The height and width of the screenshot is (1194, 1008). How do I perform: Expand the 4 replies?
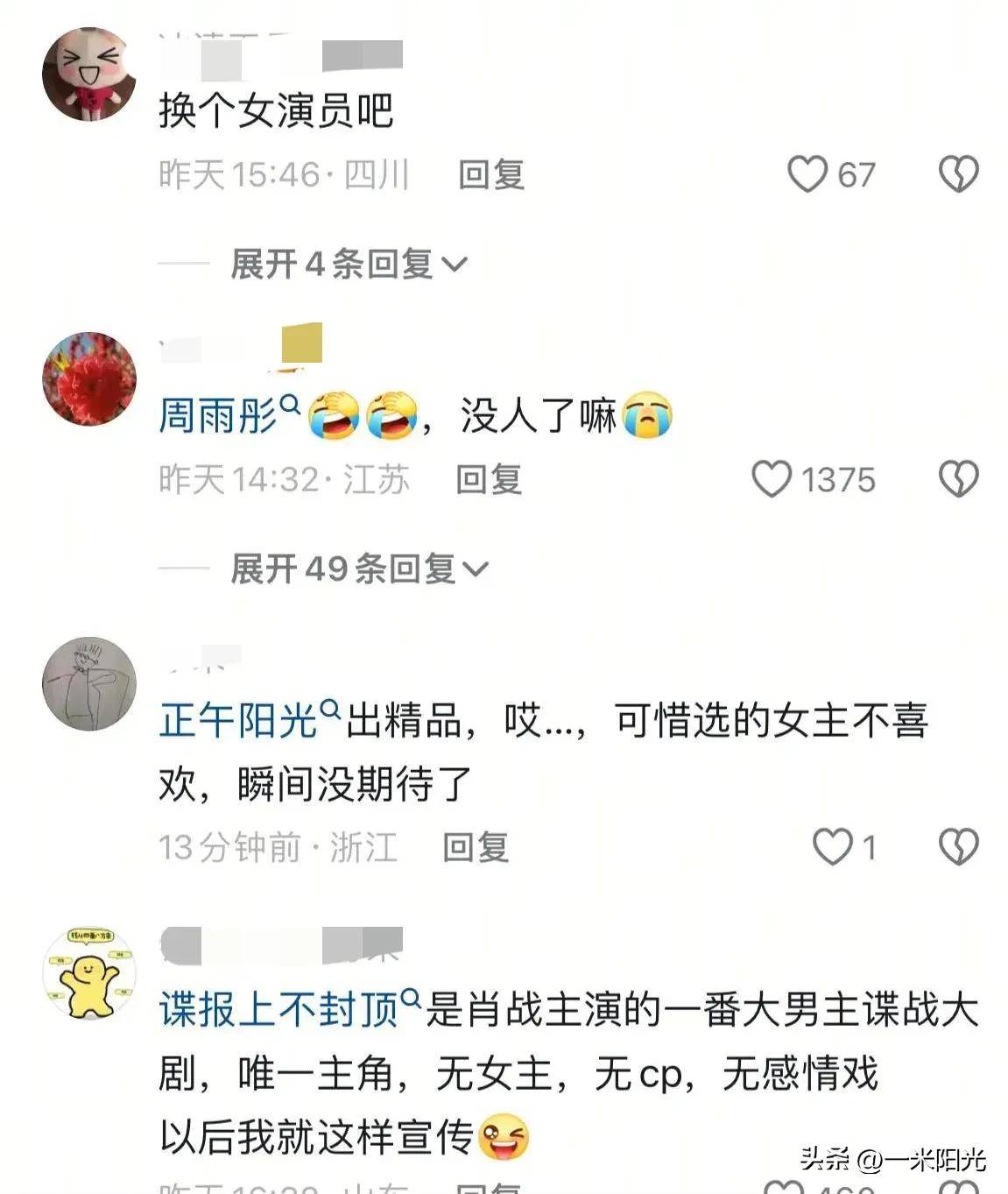point(349,264)
